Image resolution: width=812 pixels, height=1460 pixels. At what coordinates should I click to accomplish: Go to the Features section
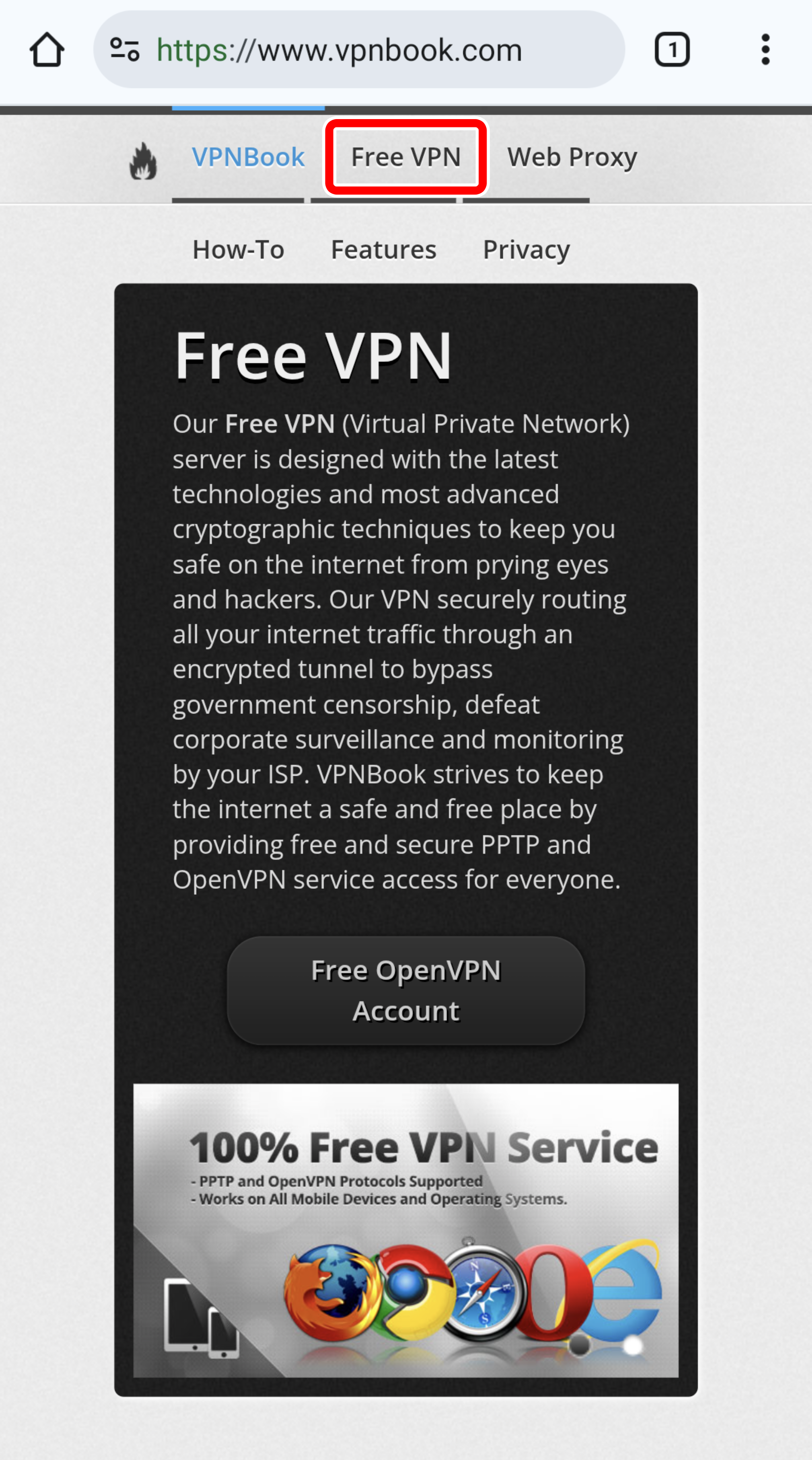(x=384, y=250)
